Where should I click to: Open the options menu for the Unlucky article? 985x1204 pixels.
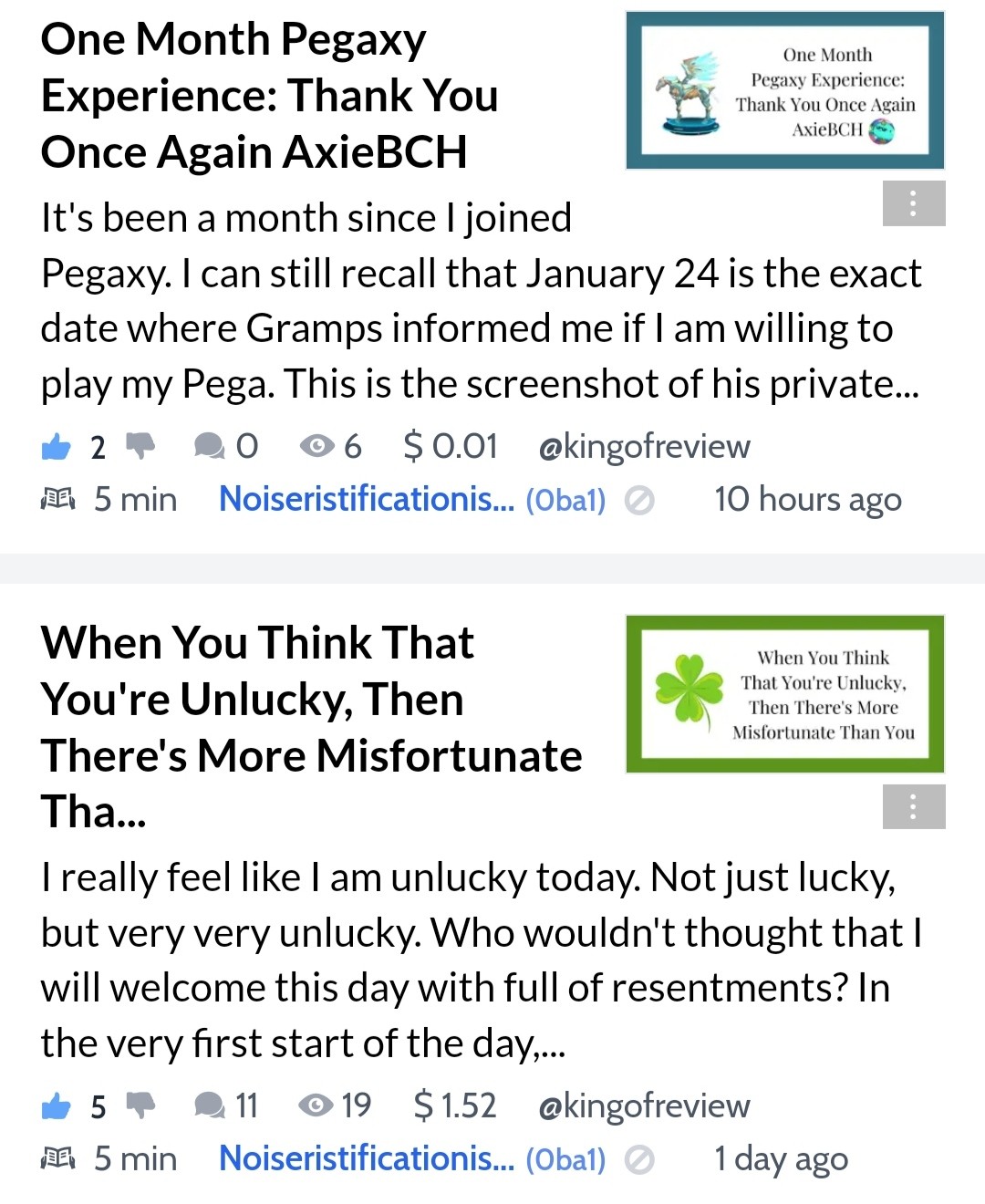914,807
